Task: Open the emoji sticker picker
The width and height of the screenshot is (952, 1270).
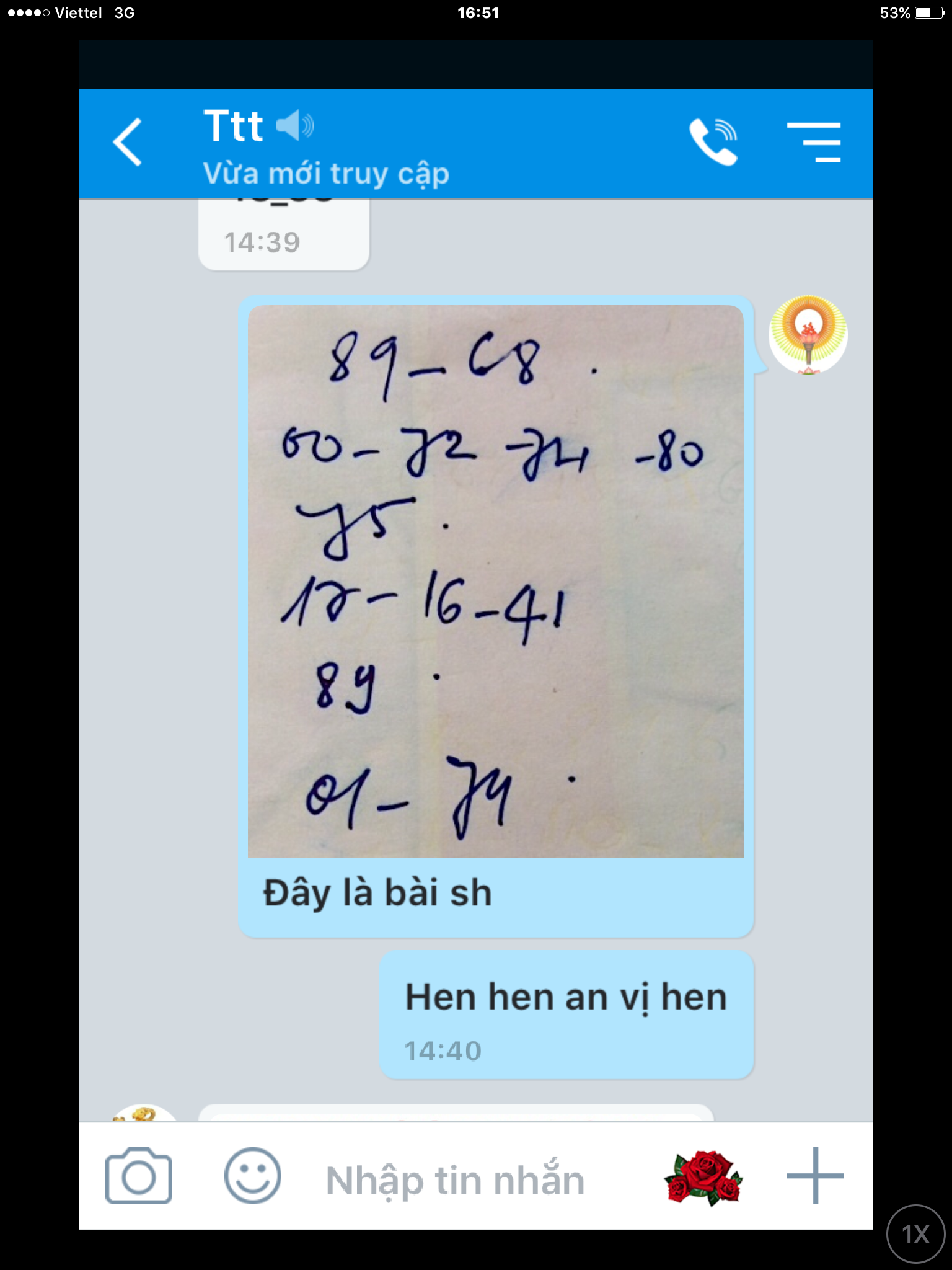Action: [252, 1176]
